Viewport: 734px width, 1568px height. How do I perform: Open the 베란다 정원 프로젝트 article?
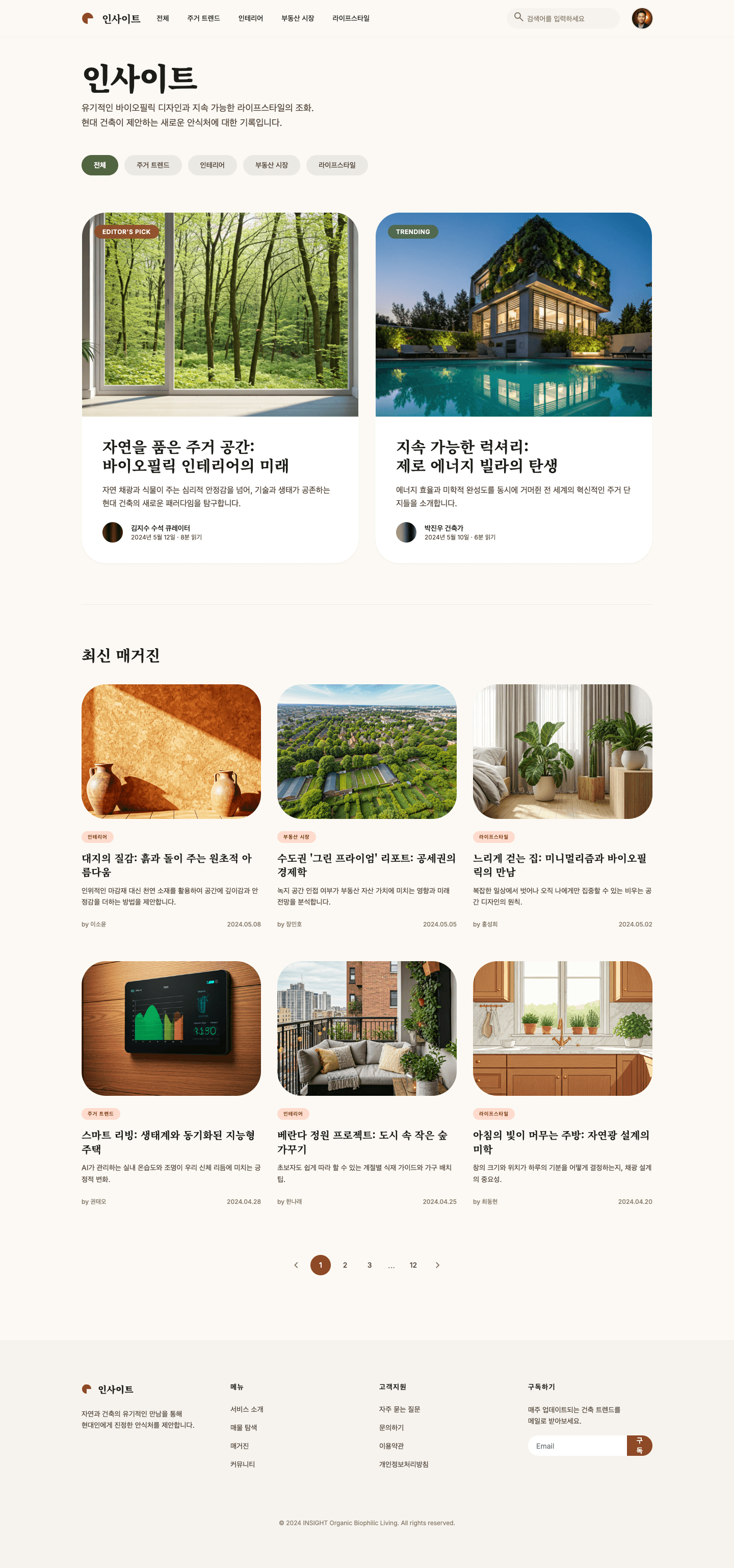pyautogui.click(x=362, y=1141)
